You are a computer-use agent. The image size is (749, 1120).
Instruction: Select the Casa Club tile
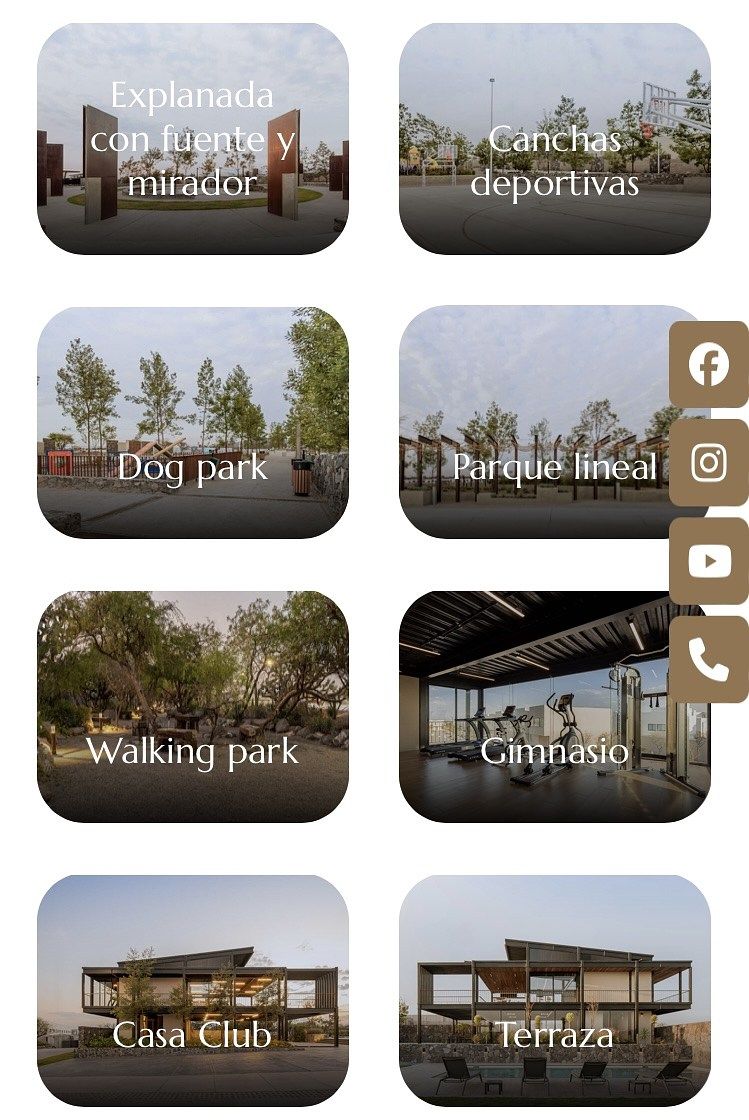[193, 990]
